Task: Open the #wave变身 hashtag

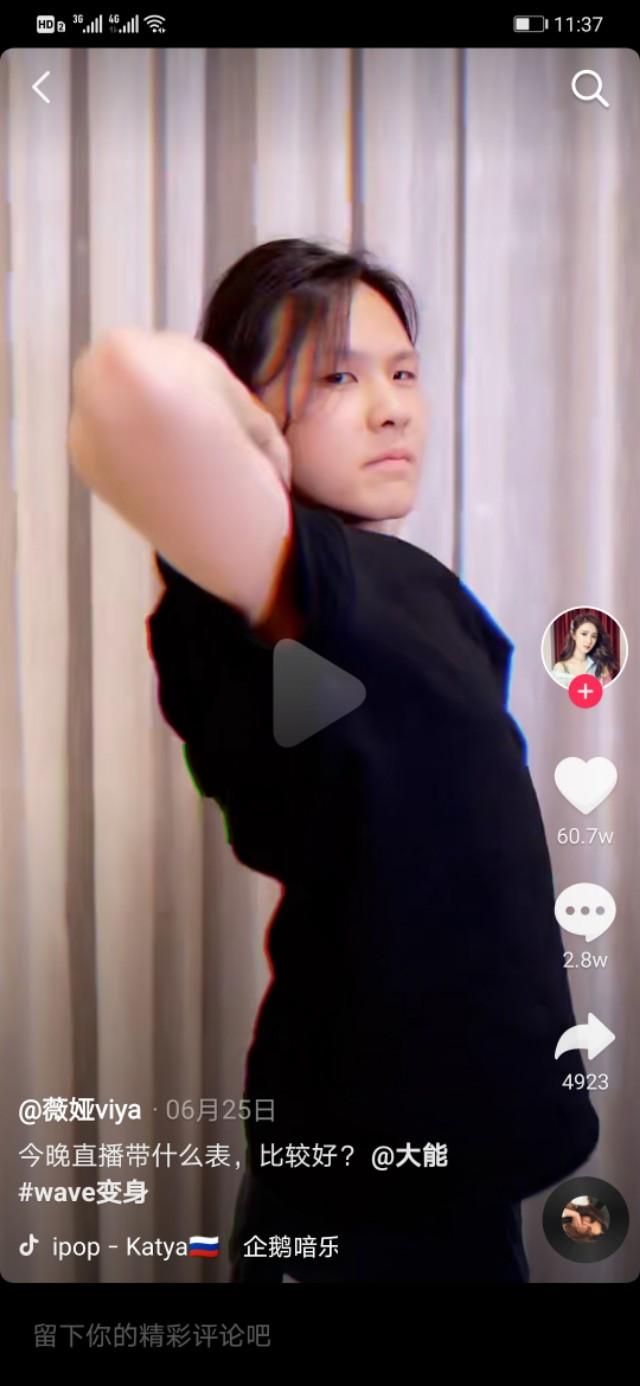Action: [x=83, y=1193]
